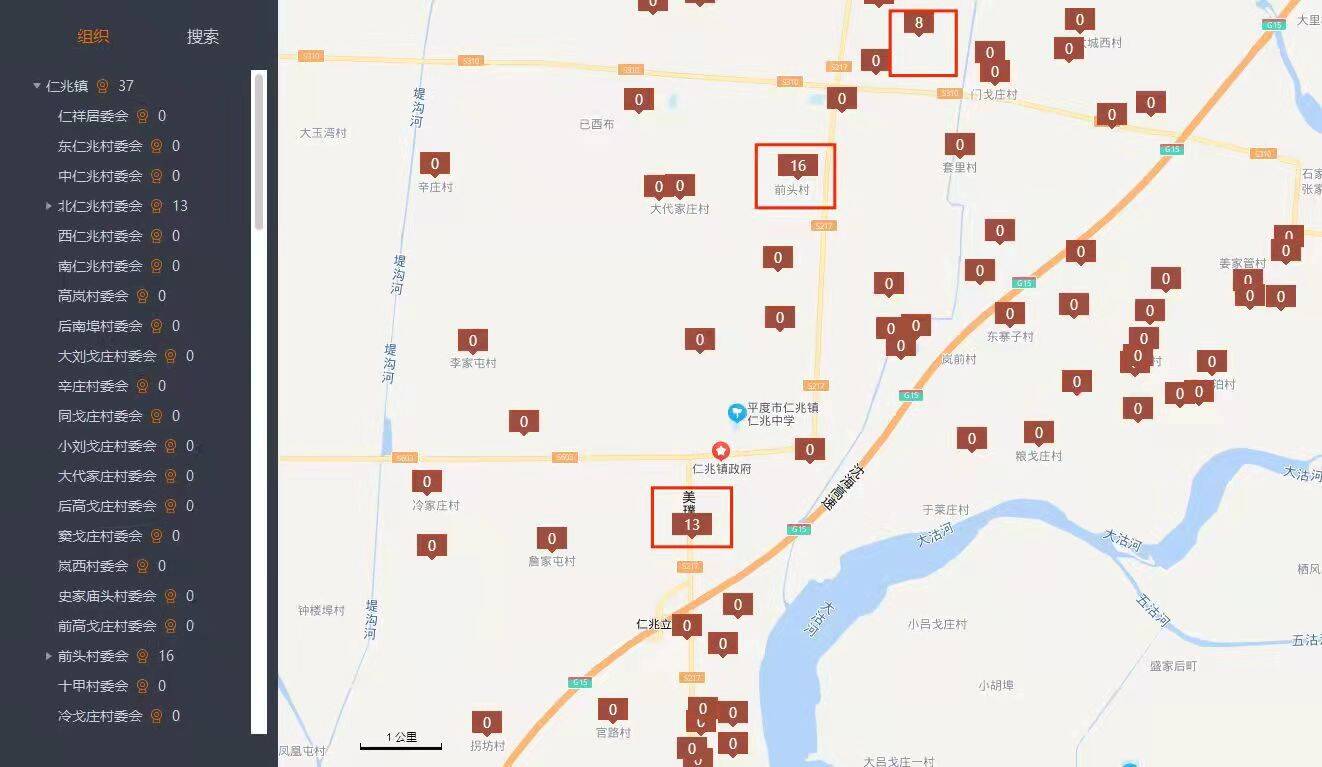1322x767 pixels.
Task: Open the 辛庄村委会 entry
Action: click(x=93, y=386)
